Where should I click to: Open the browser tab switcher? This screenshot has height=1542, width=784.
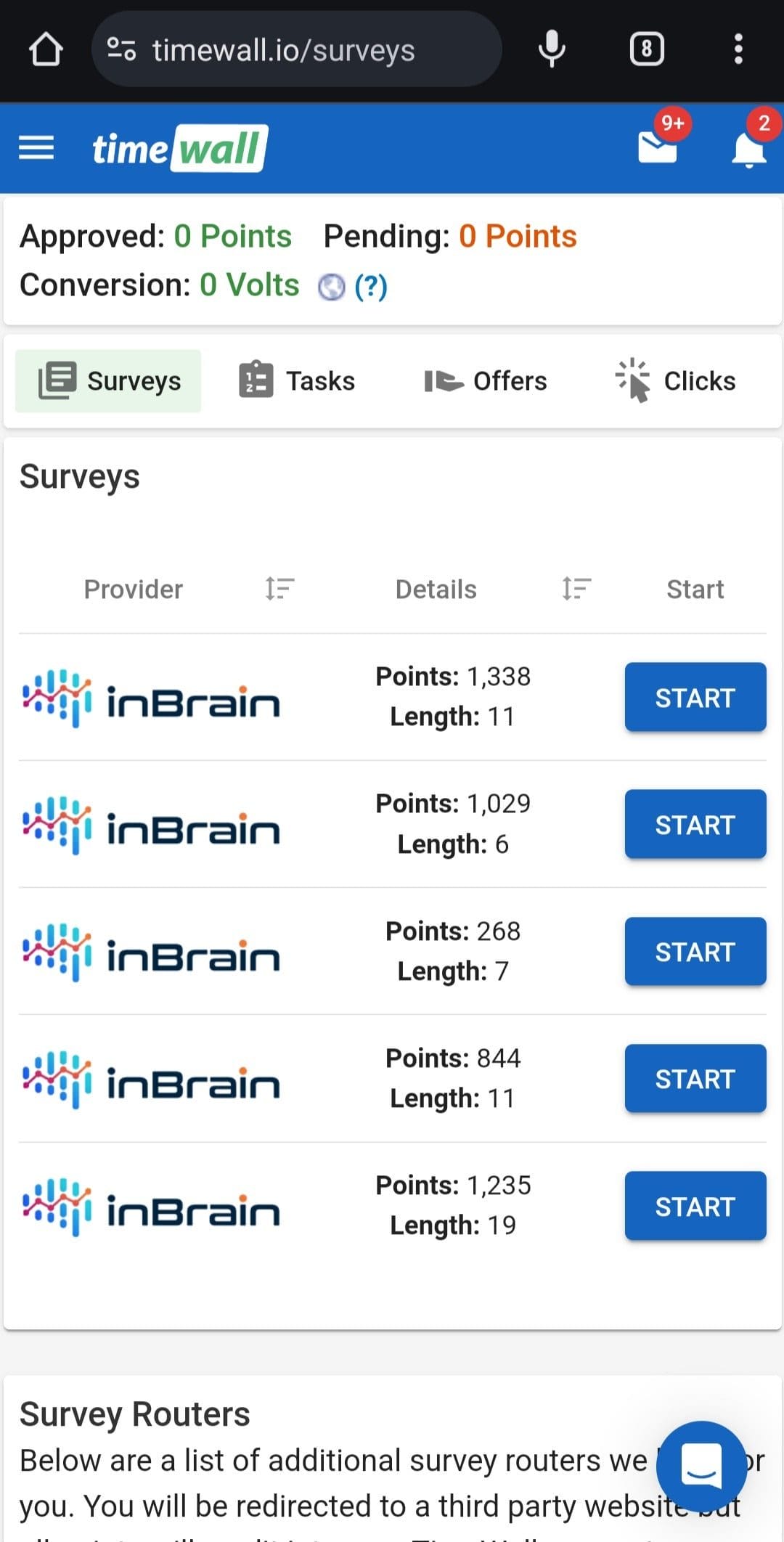coord(646,49)
